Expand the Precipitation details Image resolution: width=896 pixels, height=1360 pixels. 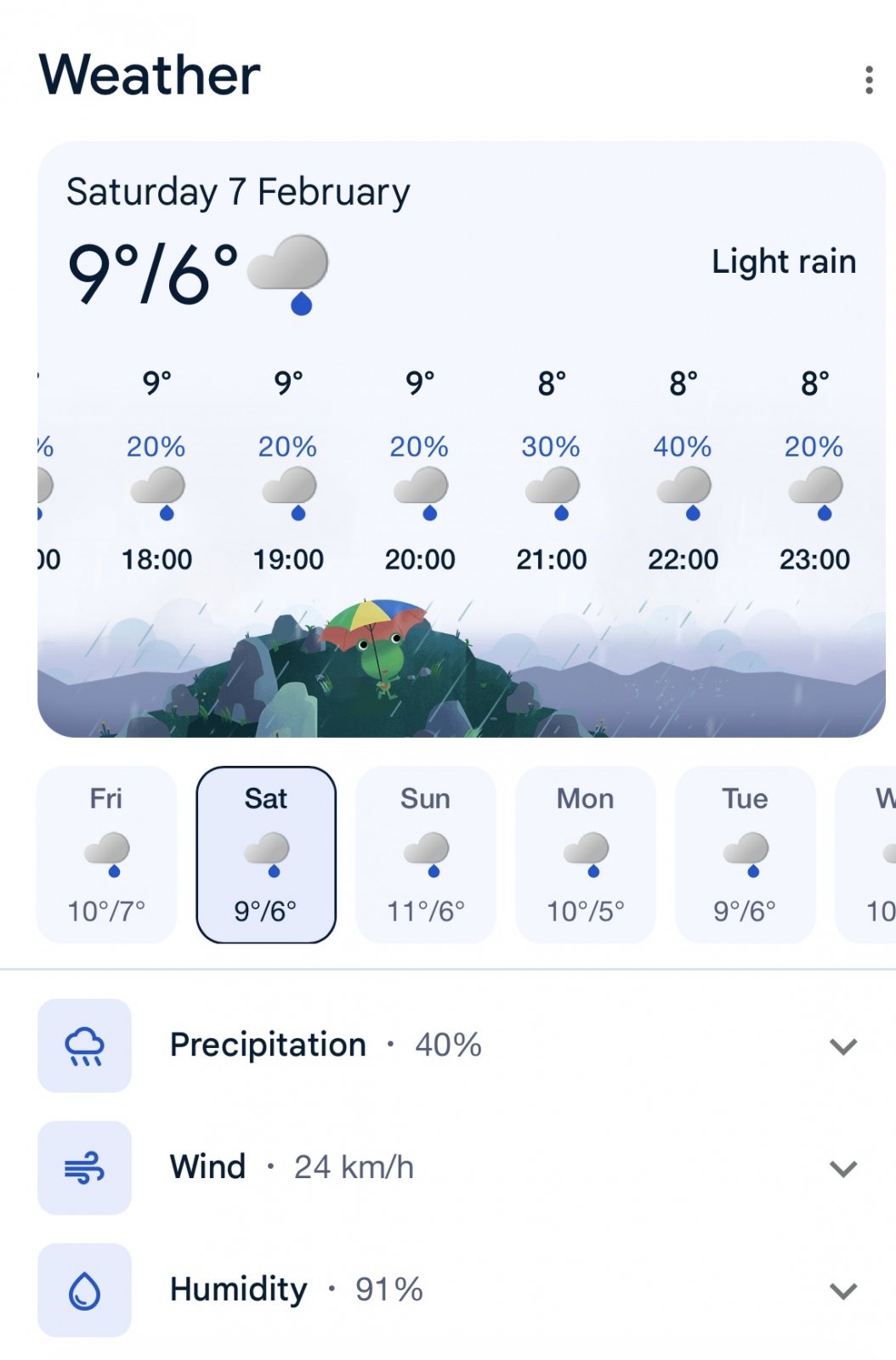pos(842,1045)
